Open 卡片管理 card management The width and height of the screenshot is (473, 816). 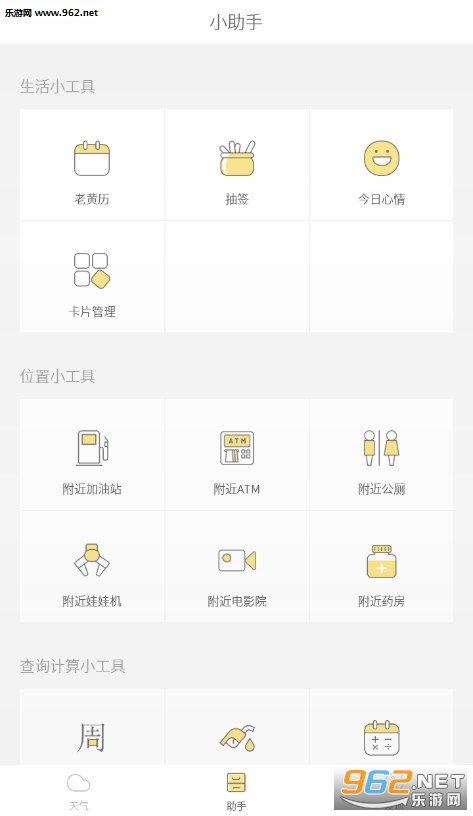[x=92, y=277]
